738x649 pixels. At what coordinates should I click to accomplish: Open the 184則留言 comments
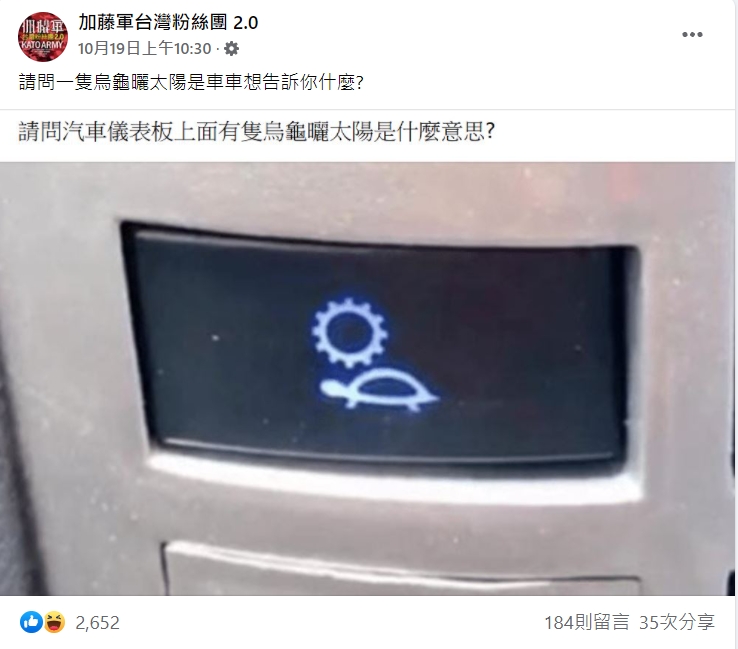pos(587,622)
